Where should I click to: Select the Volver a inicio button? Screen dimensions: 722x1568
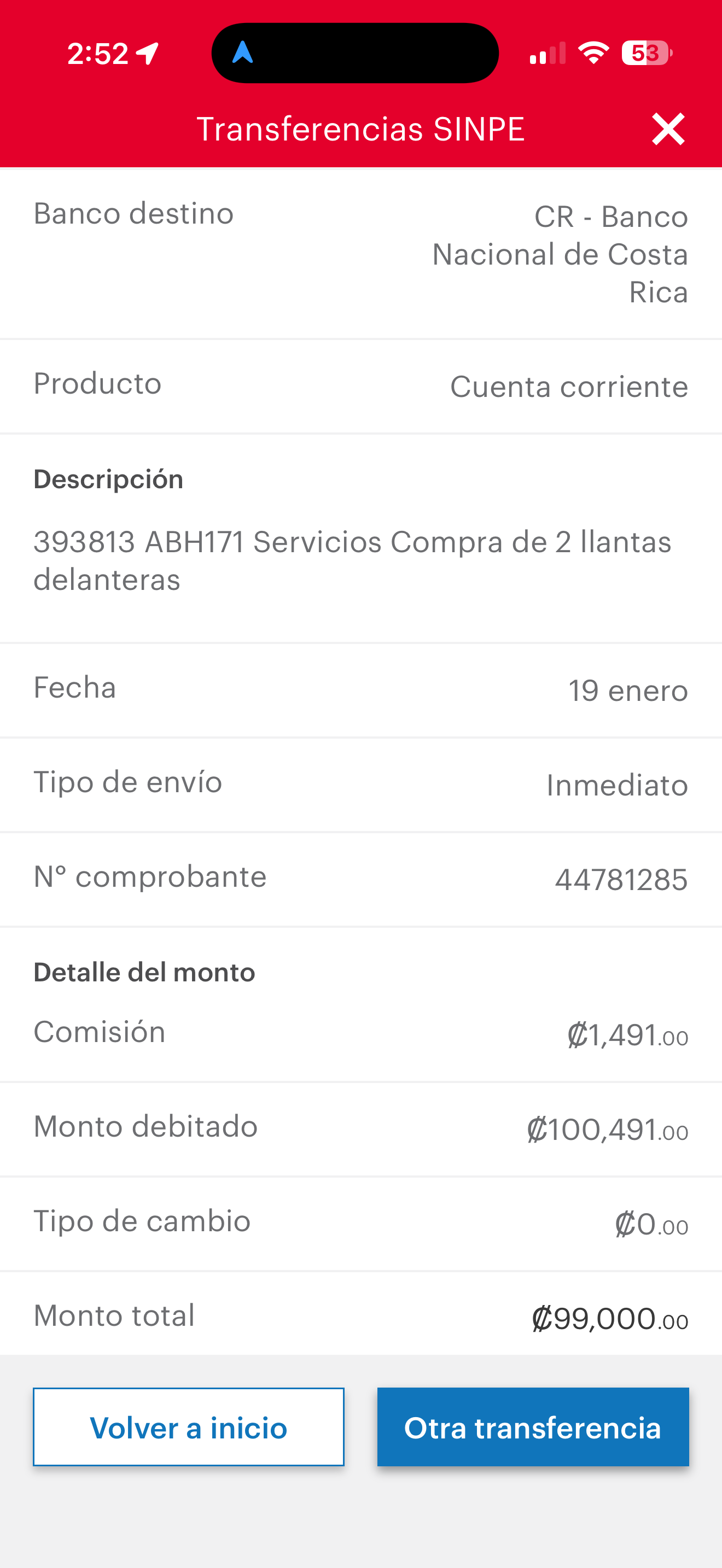188,1427
